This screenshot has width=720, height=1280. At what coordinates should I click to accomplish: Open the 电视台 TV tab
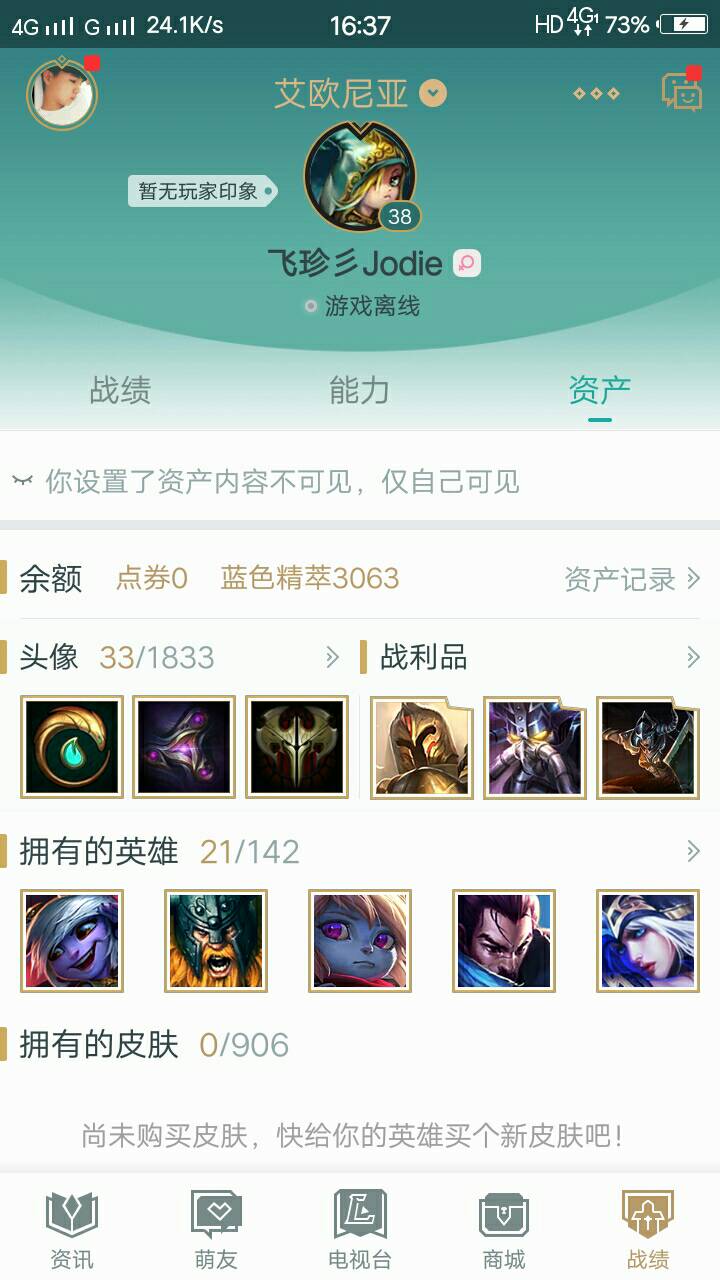tap(360, 1230)
